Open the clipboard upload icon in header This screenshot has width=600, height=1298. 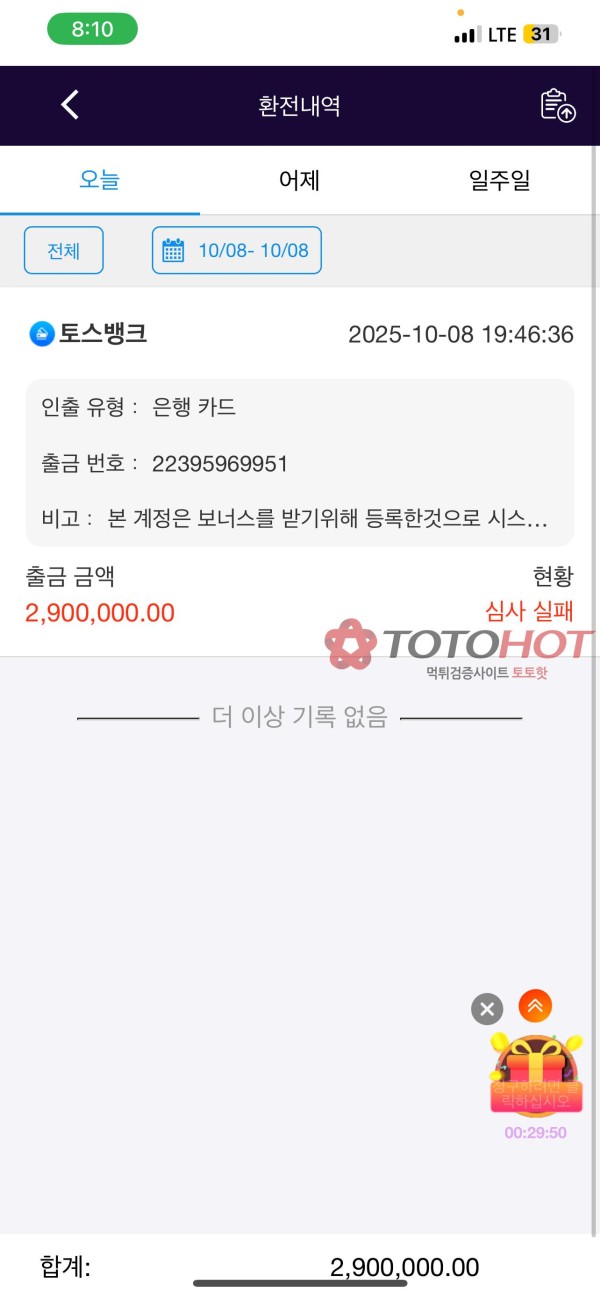point(557,105)
